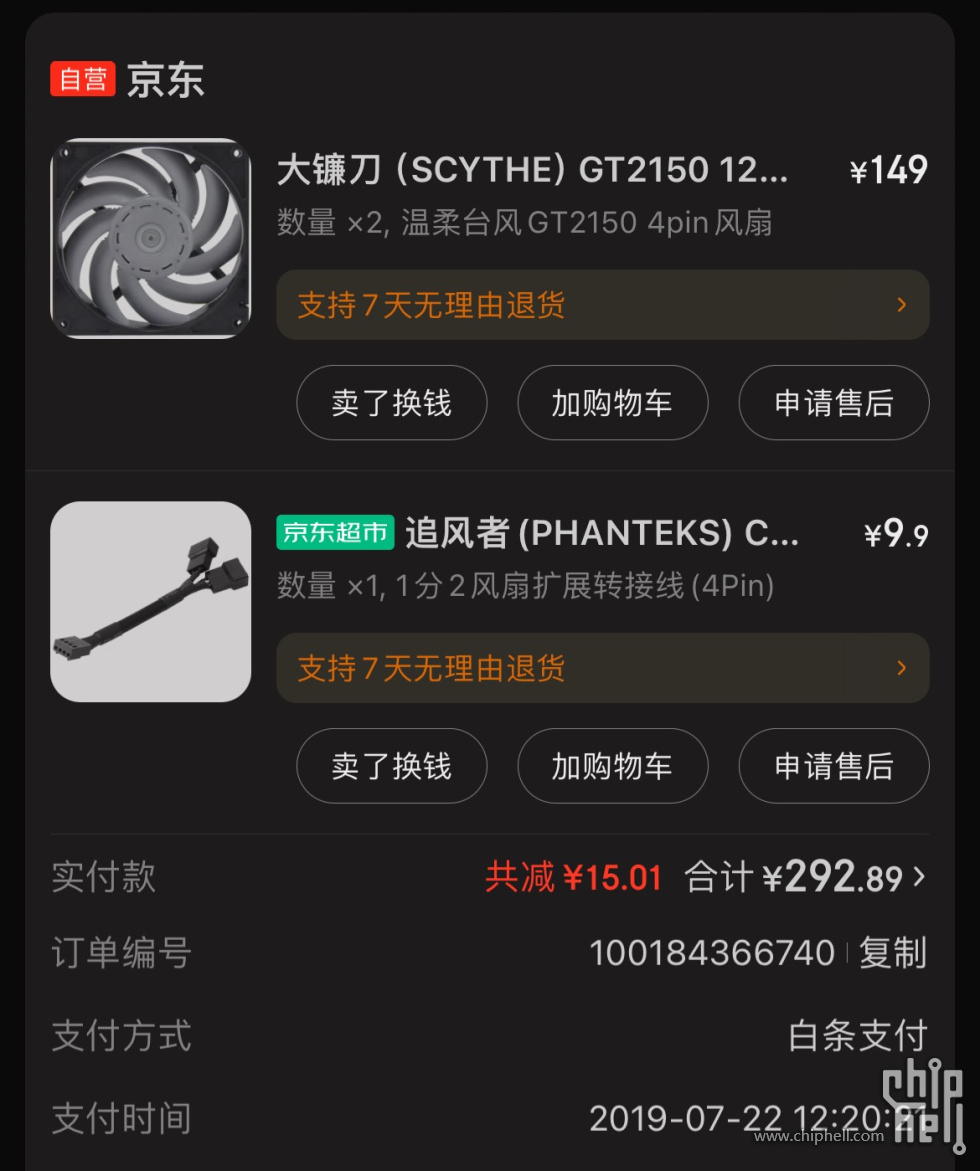Screen dimensions: 980x1171
Task: Open the 大镰刀 SCYTHE GT2150 product title
Action: coord(532,171)
